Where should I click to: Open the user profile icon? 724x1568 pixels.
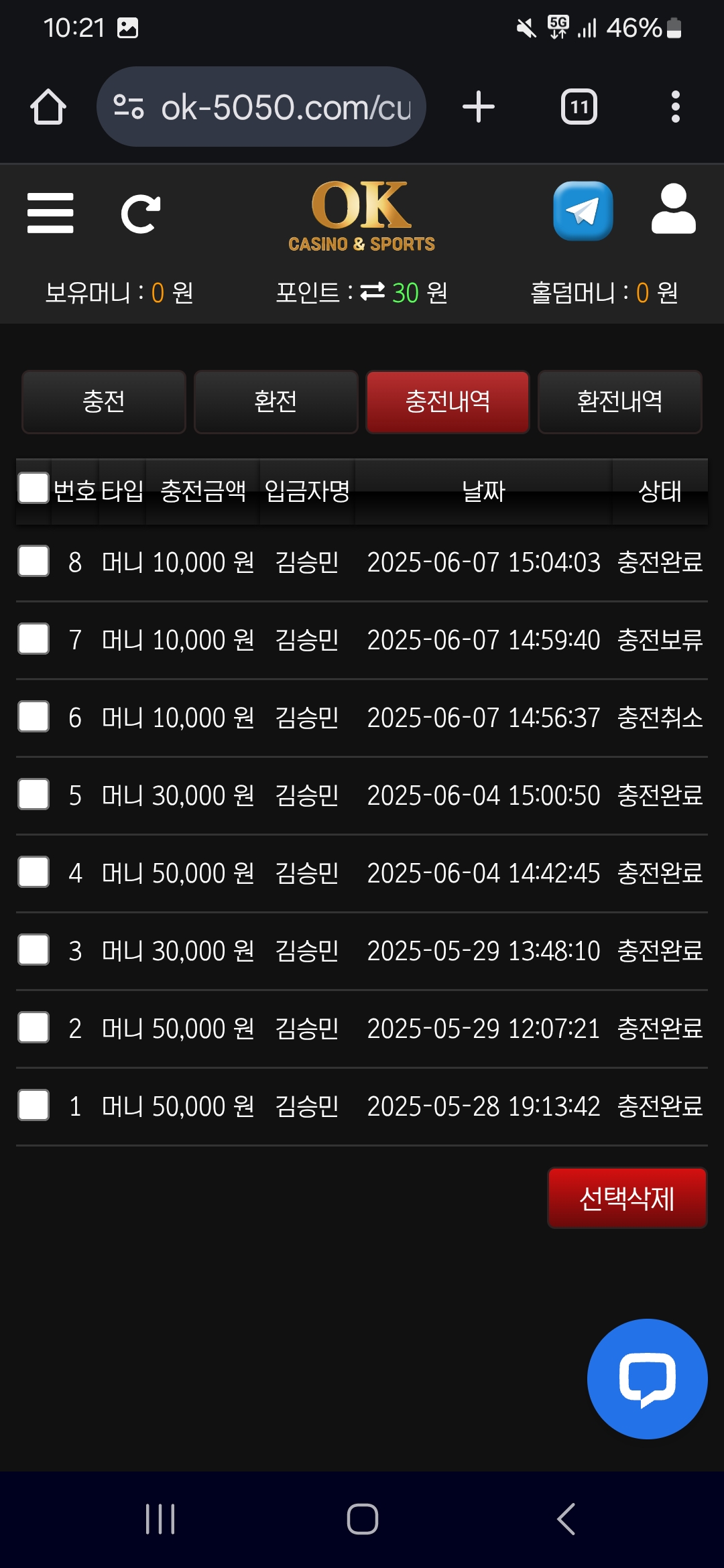(x=673, y=209)
